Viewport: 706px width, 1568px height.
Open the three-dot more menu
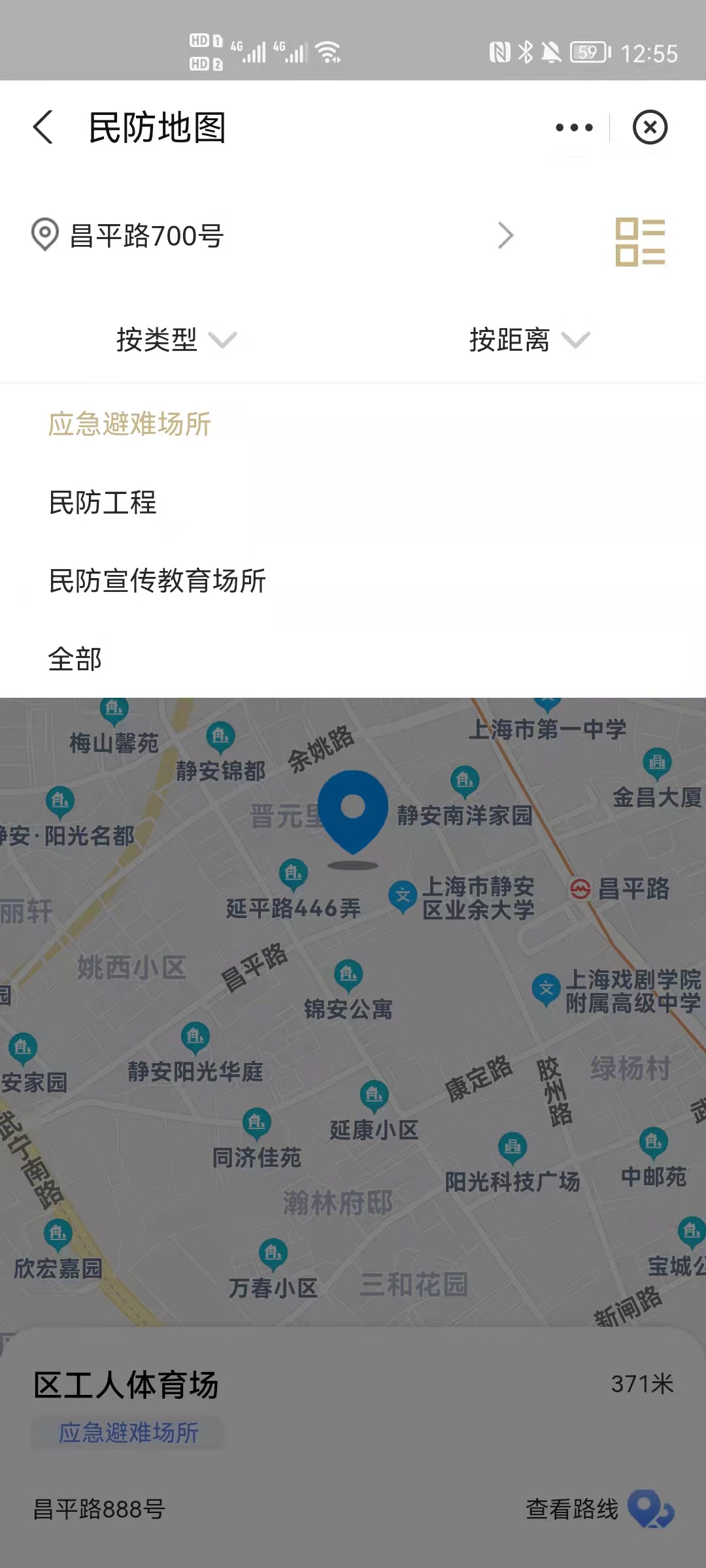point(574,127)
